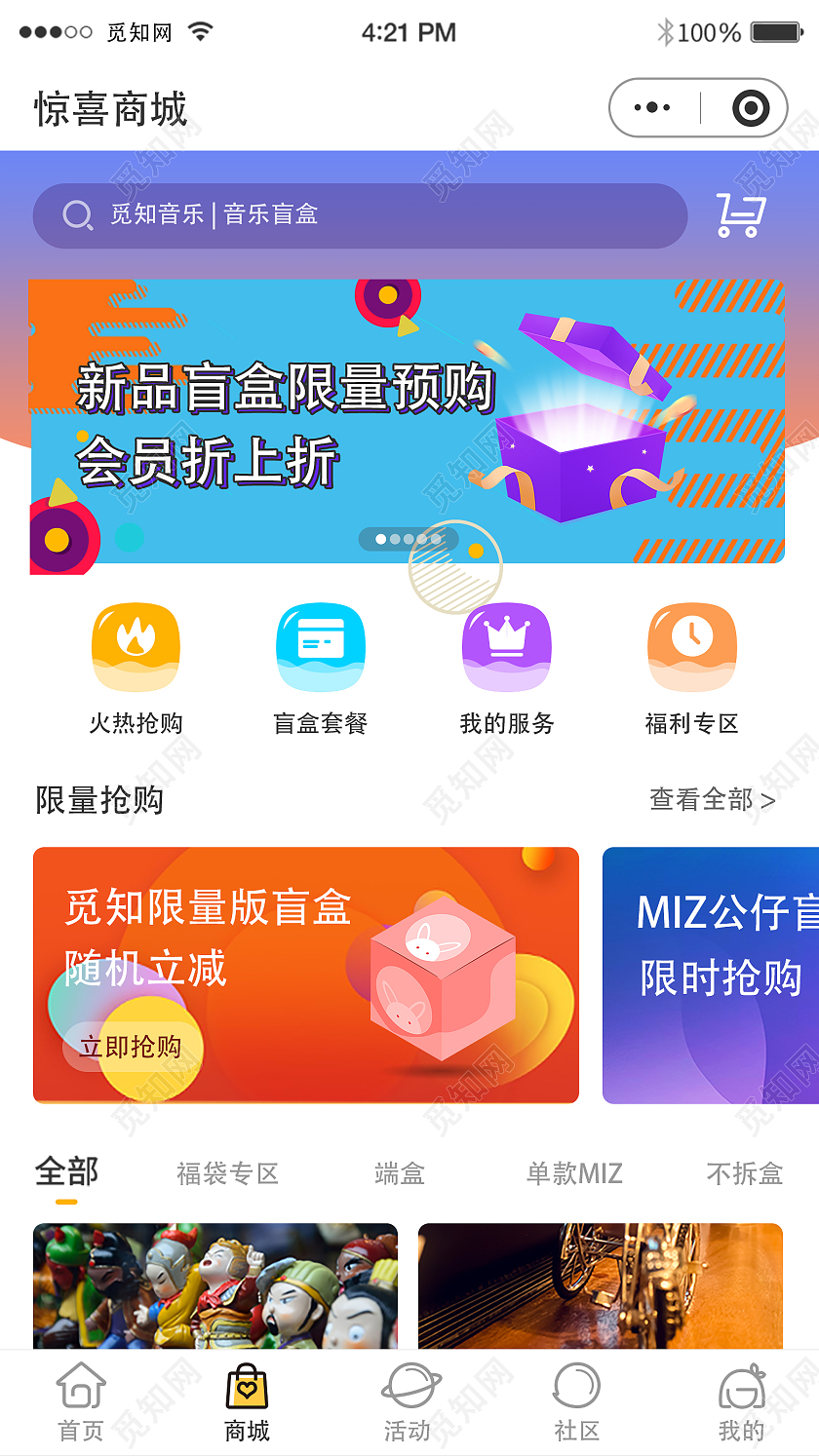Tap the capsule more options ellipsis button
The width and height of the screenshot is (819, 1456).
coord(653,107)
